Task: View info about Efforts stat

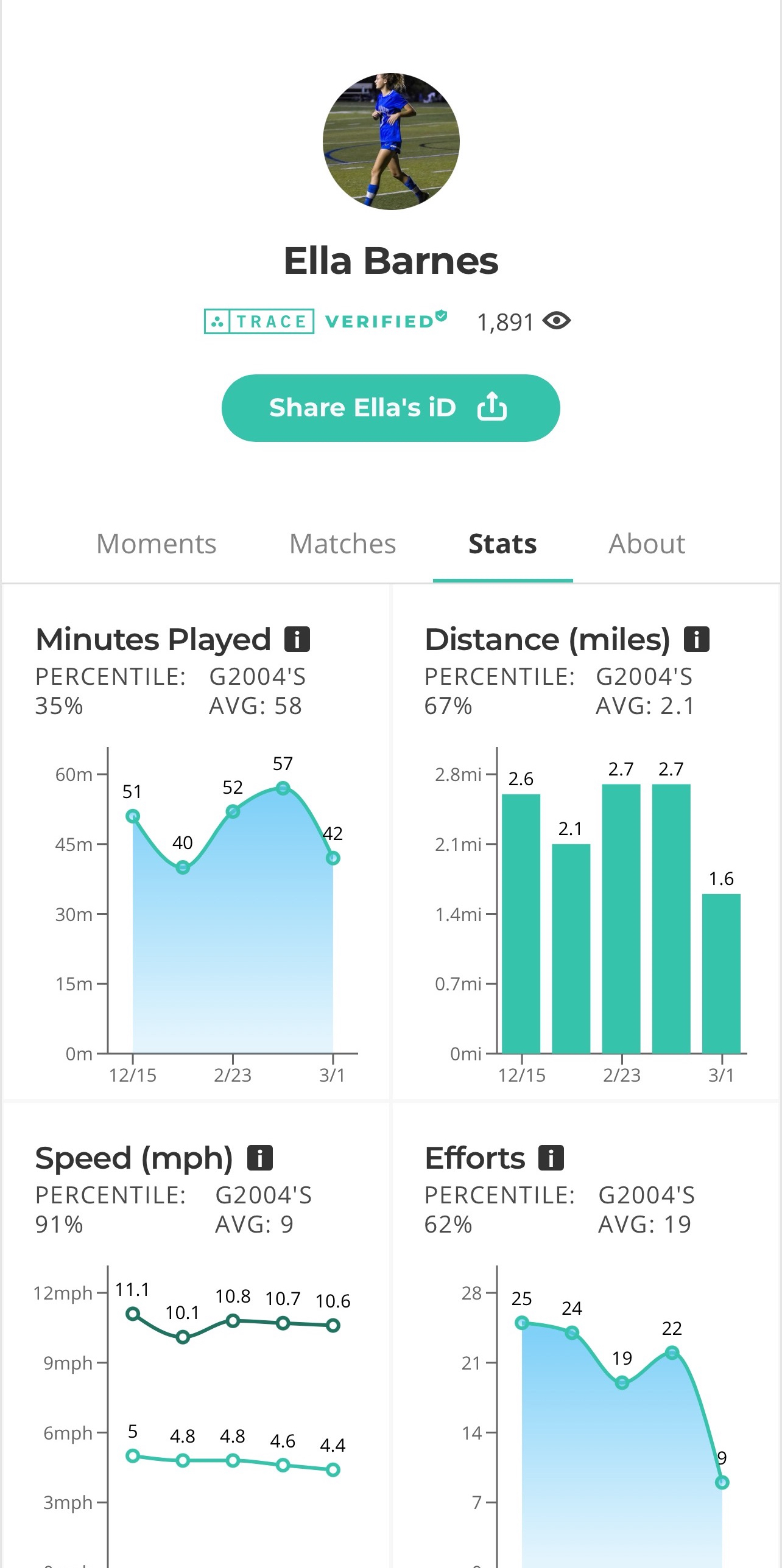Action: click(x=551, y=1158)
